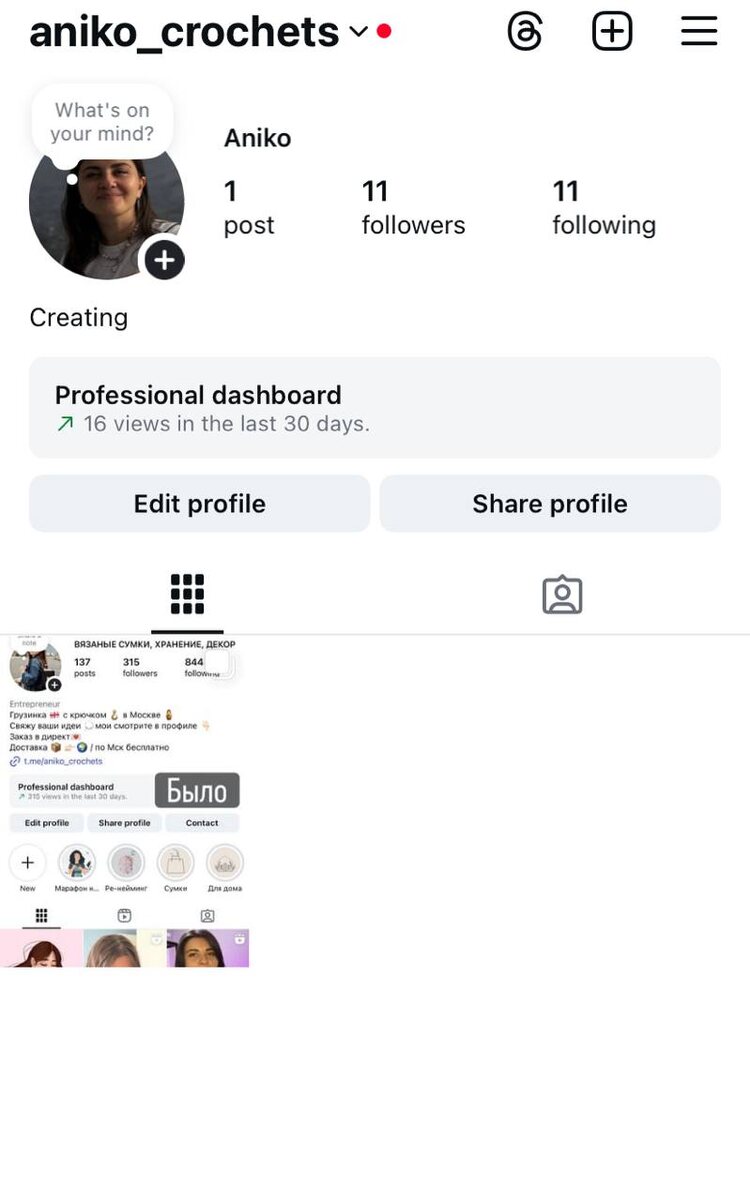Open the hamburger menu

(699, 32)
